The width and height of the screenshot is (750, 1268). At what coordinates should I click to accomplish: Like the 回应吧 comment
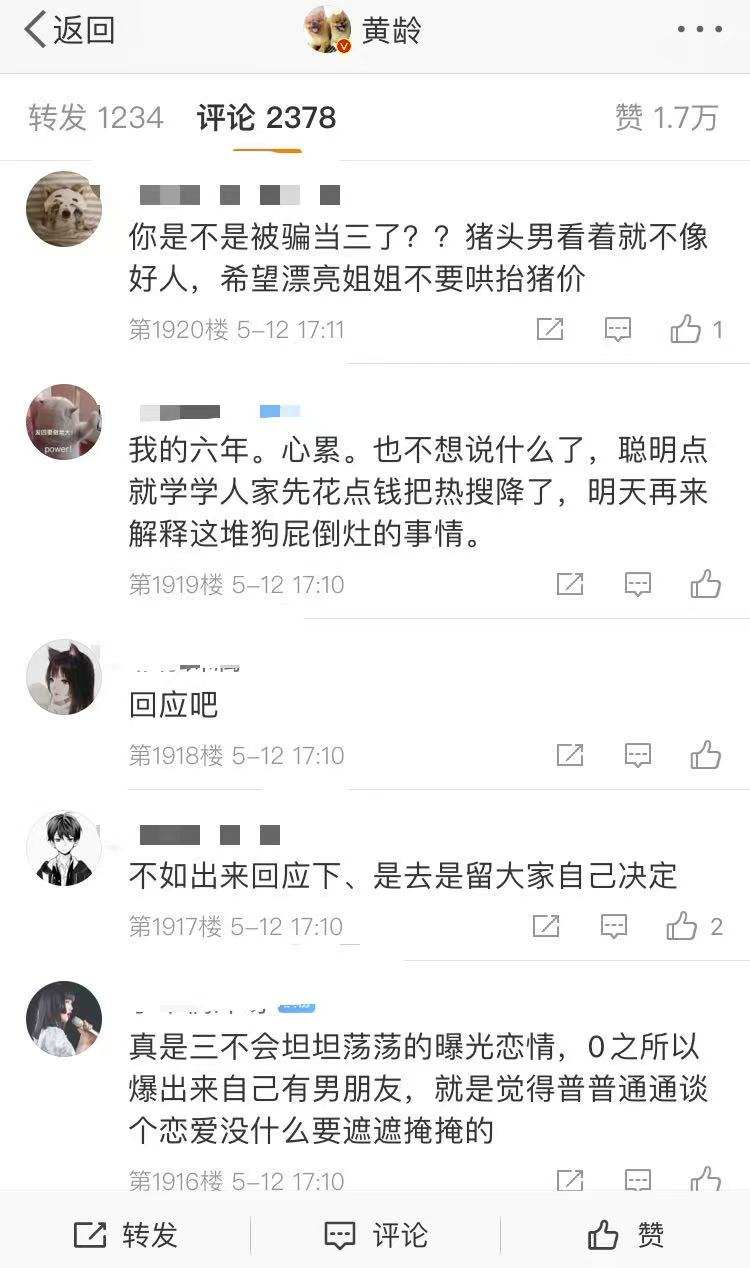point(706,755)
